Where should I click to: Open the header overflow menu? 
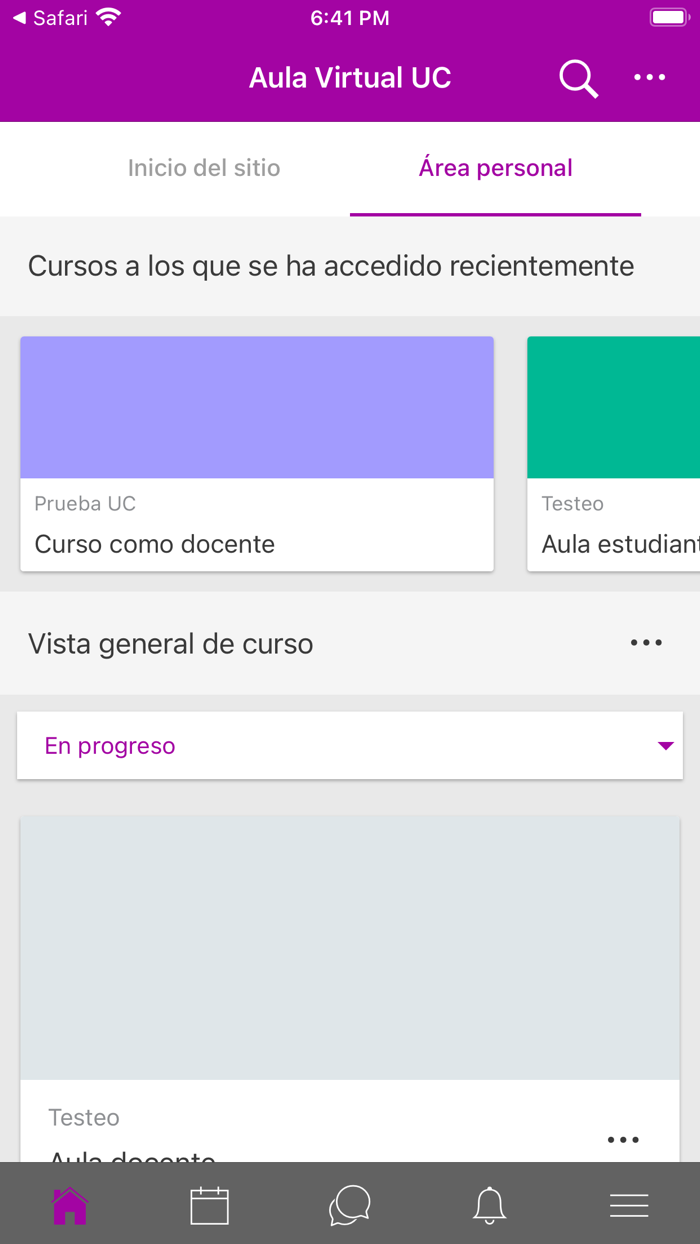click(x=650, y=78)
